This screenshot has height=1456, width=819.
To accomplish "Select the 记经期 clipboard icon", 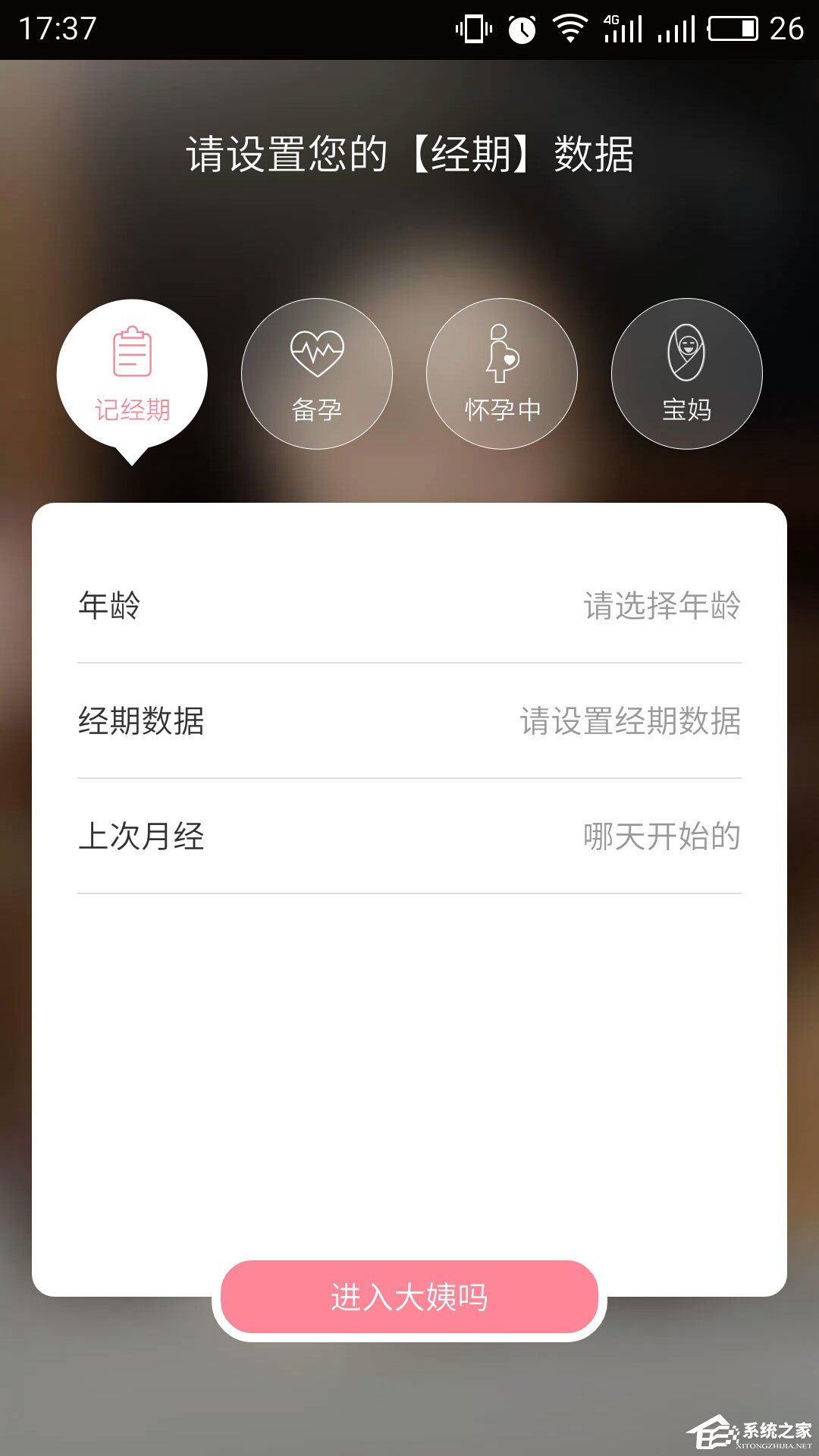I will click(133, 353).
